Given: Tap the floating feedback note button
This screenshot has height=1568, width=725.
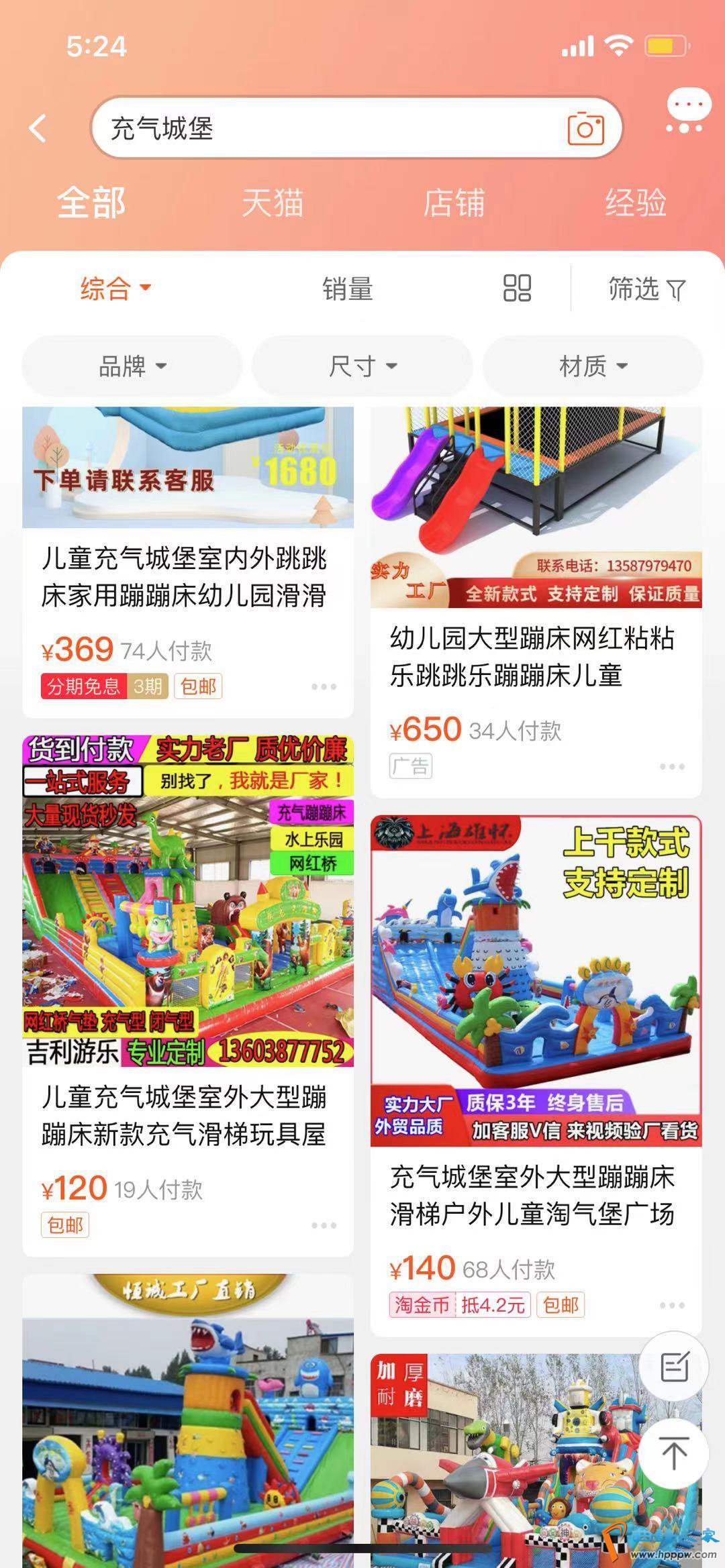Looking at the screenshot, I should (x=674, y=1367).
